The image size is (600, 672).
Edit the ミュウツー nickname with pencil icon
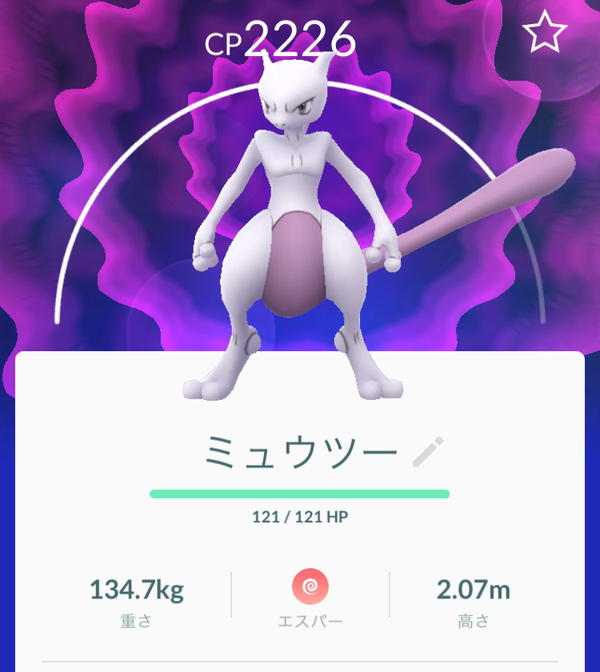tap(429, 452)
